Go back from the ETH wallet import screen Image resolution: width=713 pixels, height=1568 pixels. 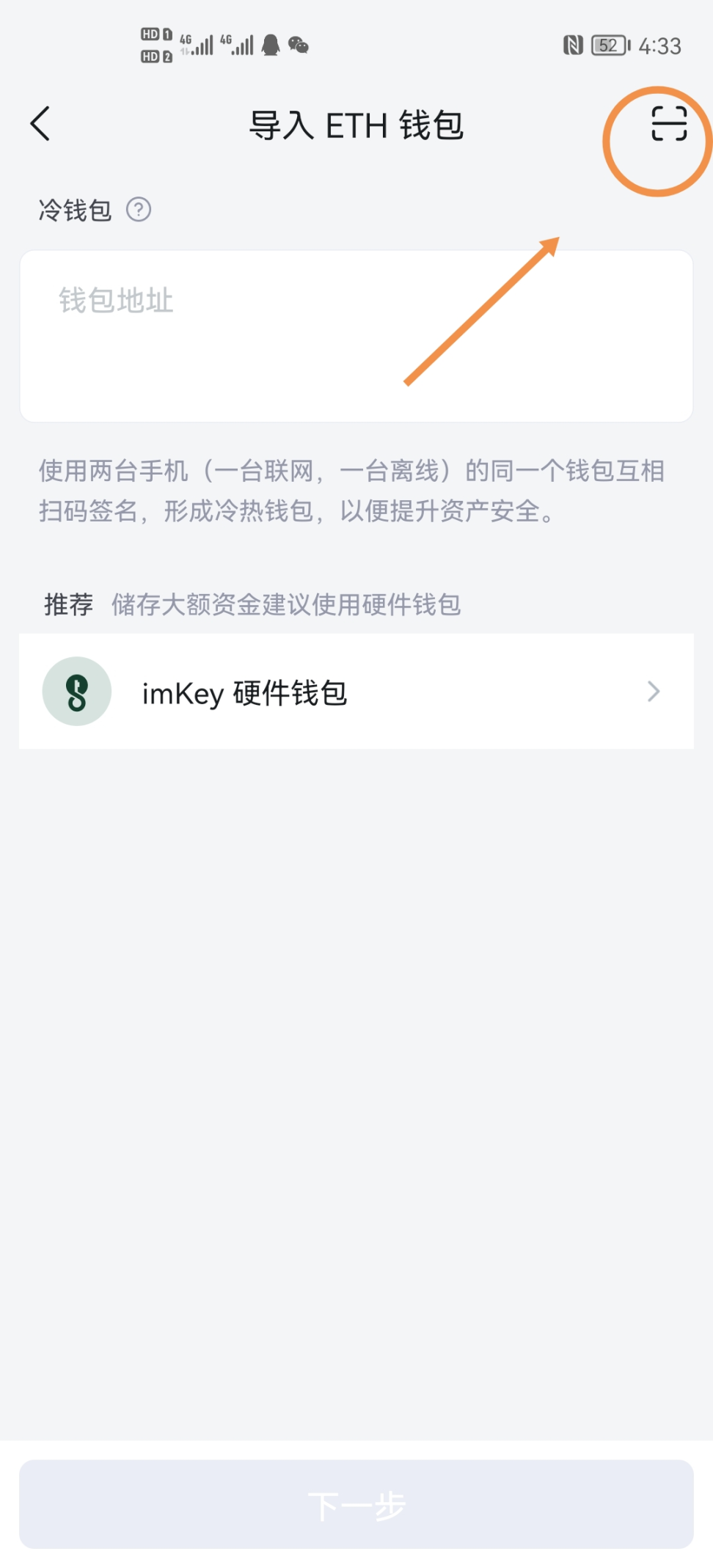tap(41, 124)
